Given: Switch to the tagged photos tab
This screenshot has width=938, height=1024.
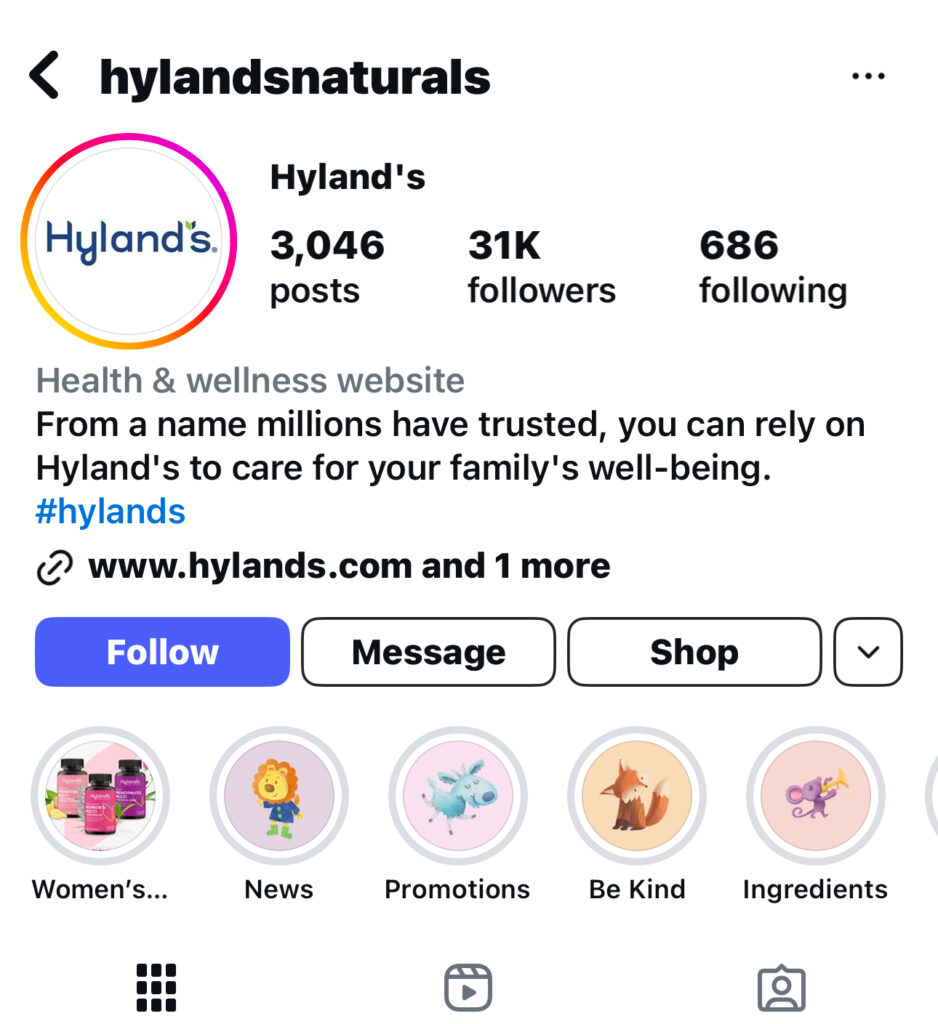Looking at the screenshot, I should tap(781, 988).
